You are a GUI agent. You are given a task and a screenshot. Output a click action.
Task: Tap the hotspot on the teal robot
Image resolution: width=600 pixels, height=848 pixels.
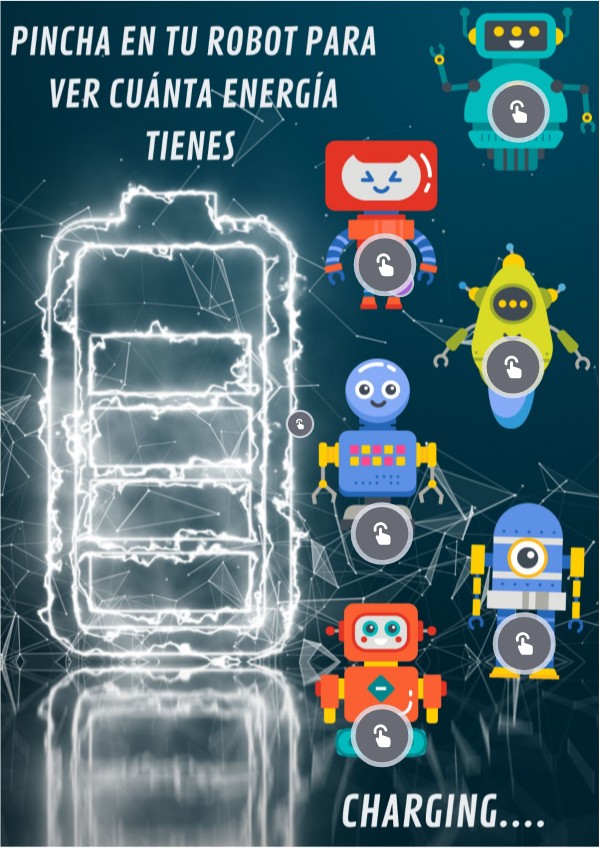coord(518,111)
